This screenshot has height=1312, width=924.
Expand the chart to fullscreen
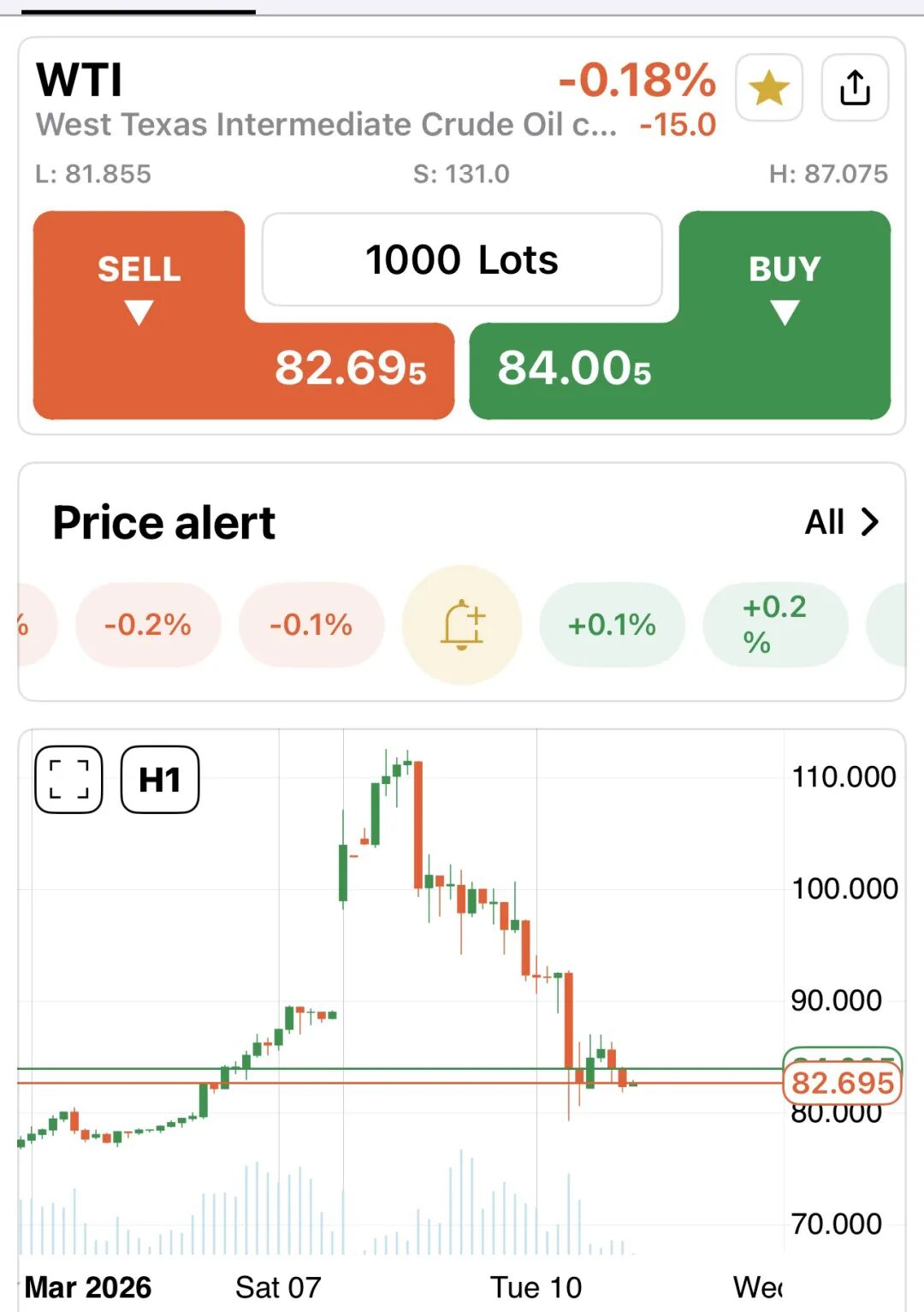pos(68,780)
